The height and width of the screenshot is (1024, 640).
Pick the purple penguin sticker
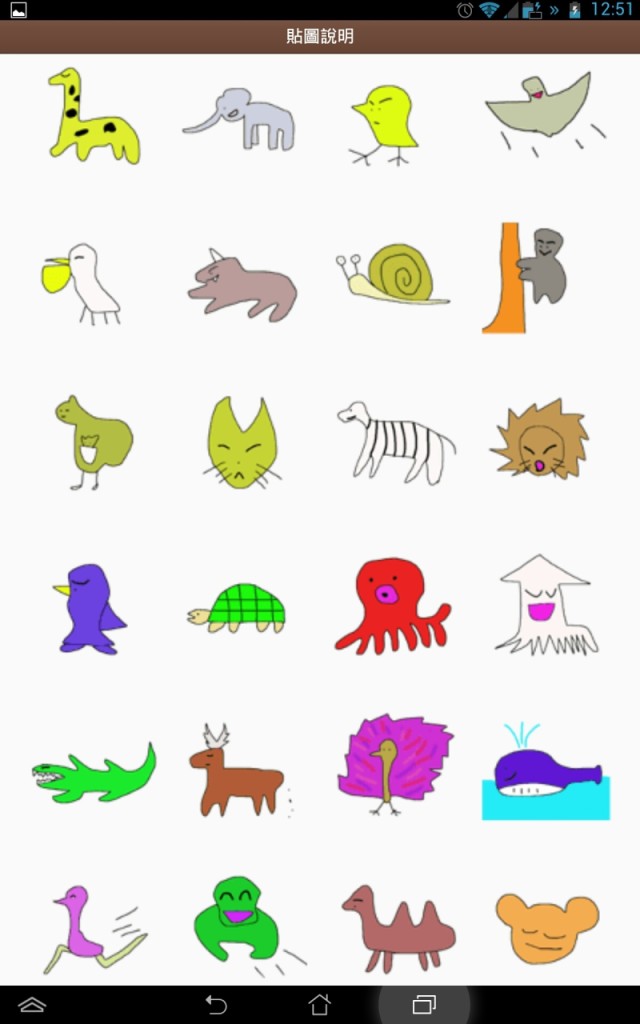point(89,609)
